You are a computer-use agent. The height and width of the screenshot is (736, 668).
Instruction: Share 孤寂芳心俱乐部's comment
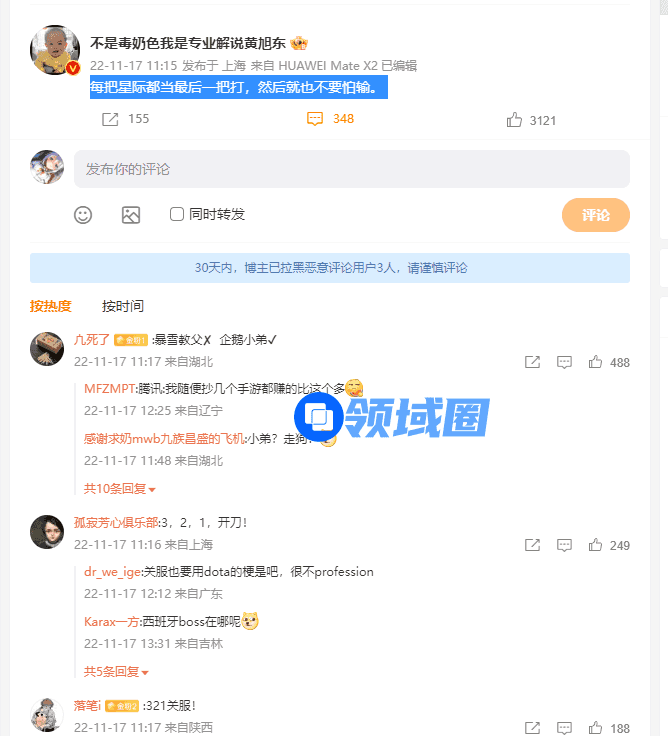(533, 545)
